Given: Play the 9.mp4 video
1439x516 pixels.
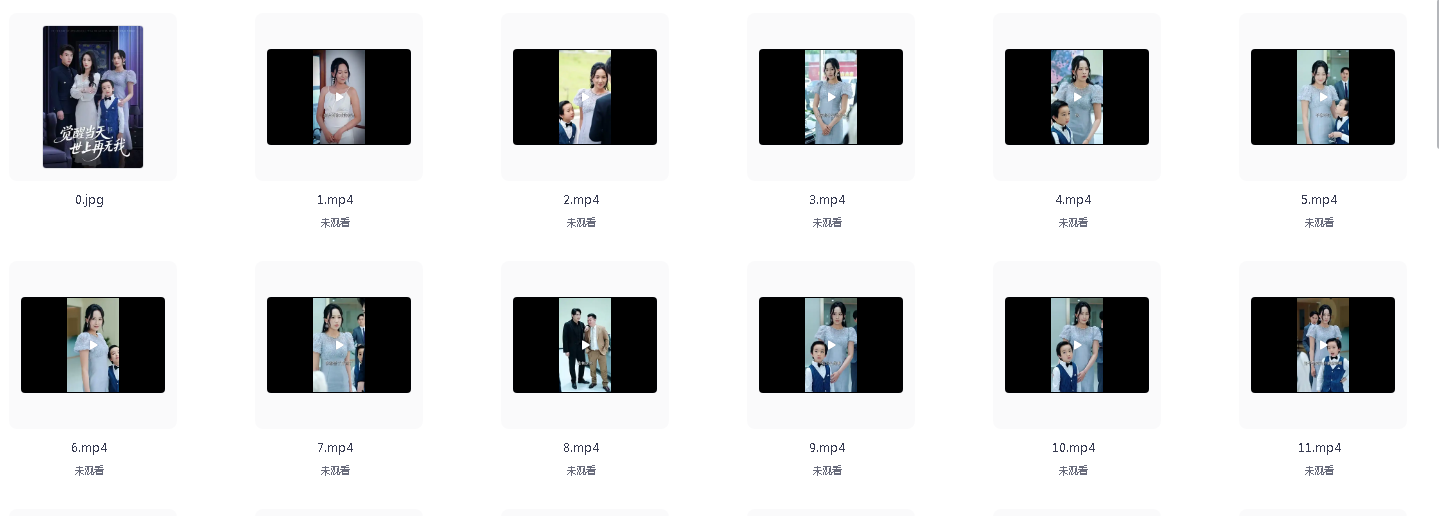Looking at the screenshot, I should tap(831, 345).
